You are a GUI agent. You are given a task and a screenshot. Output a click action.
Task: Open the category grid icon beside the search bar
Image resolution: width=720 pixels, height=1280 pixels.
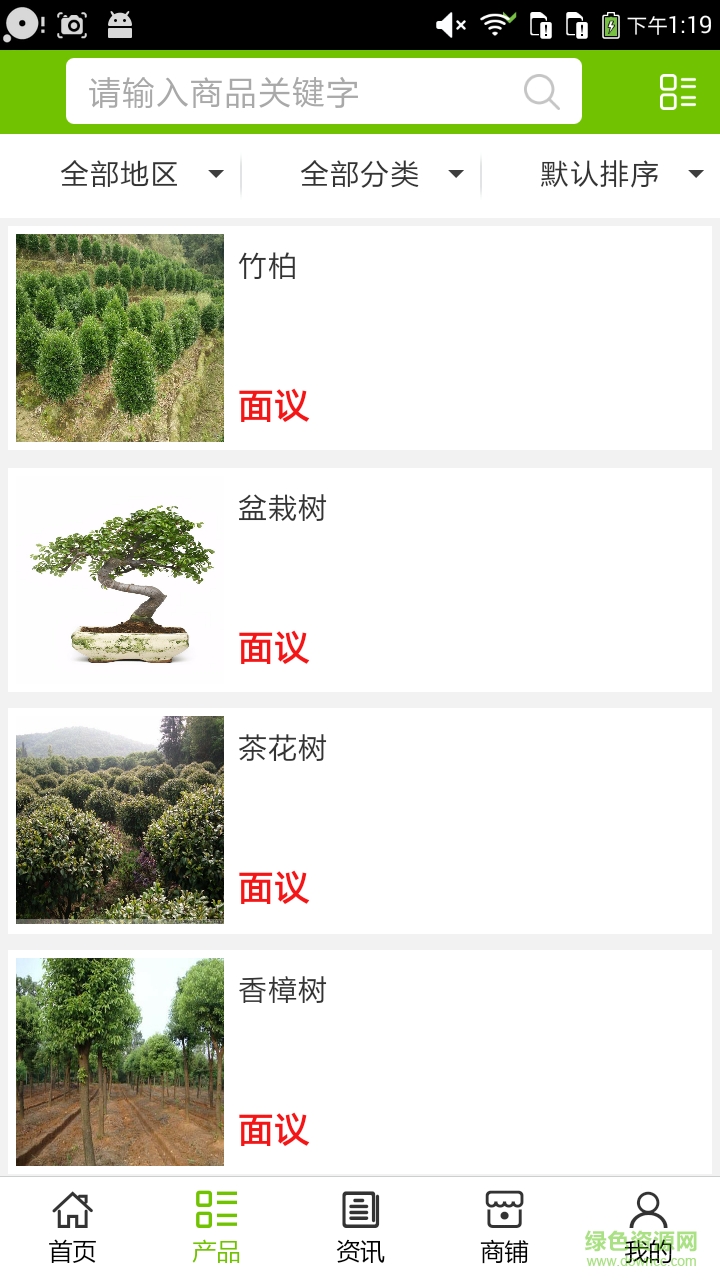[678, 91]
